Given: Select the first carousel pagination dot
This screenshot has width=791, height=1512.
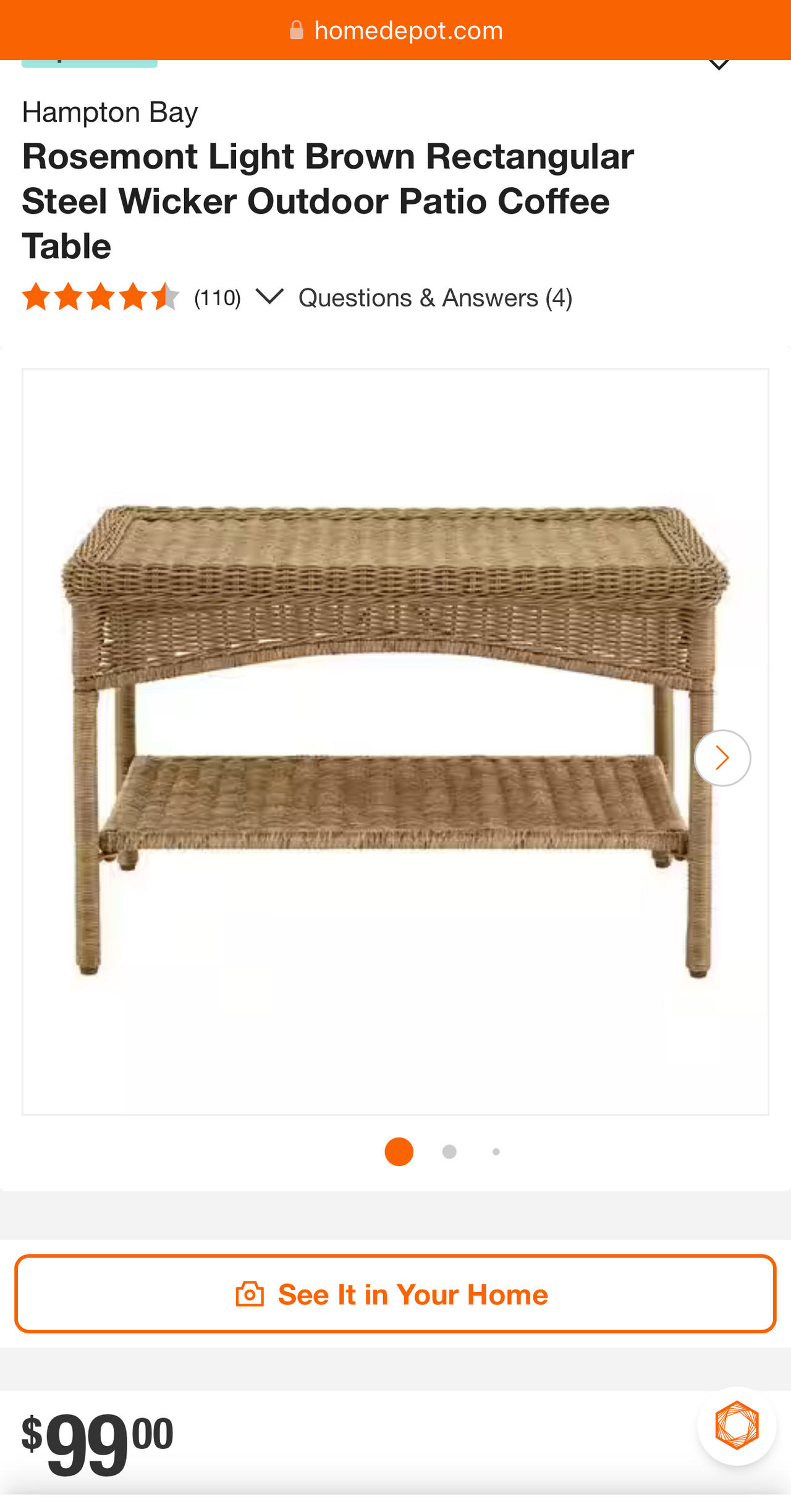Looking at the screenshot, I should click(x=399, y=1151).
